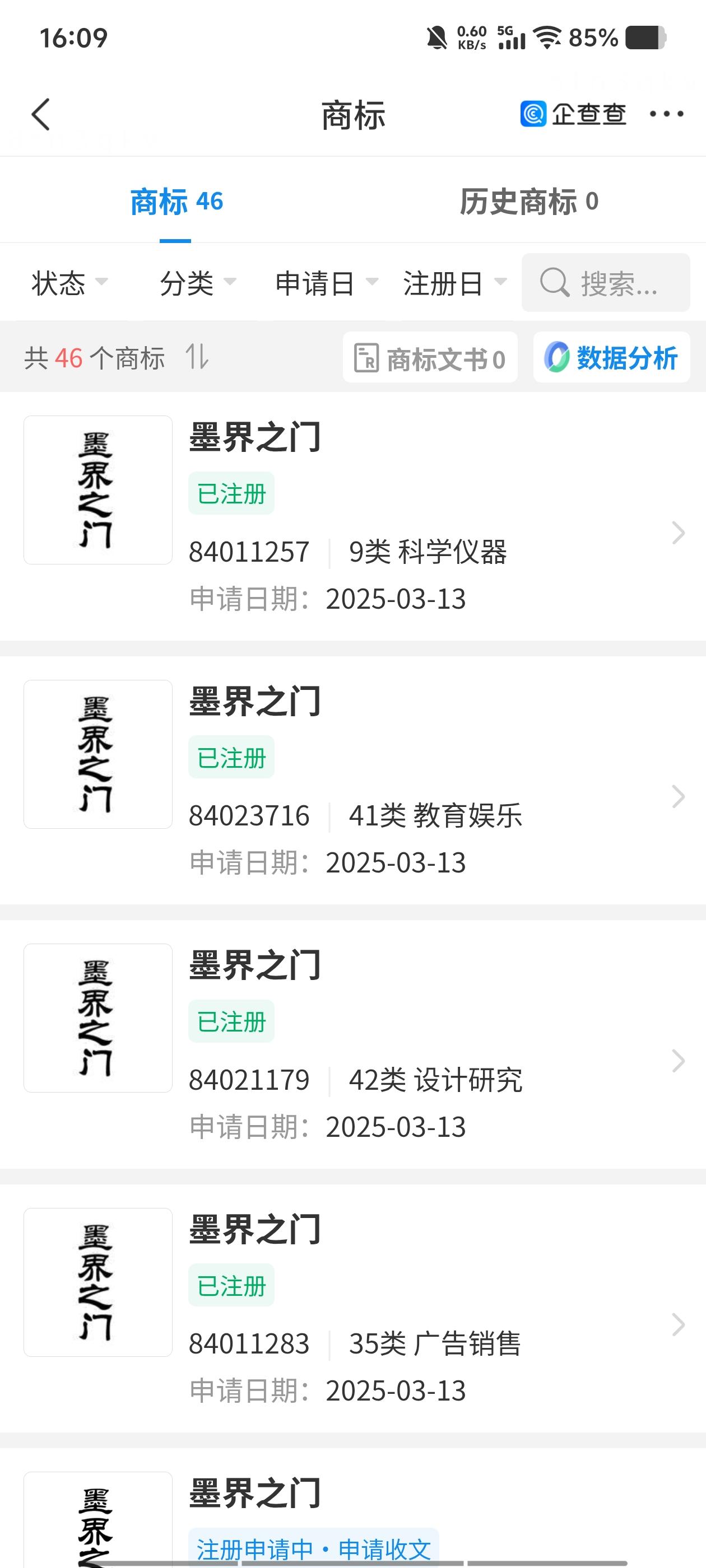This screenshot has height=1568, width=706.
Task: Tap the trademark search box
Action: coord(606,282)
